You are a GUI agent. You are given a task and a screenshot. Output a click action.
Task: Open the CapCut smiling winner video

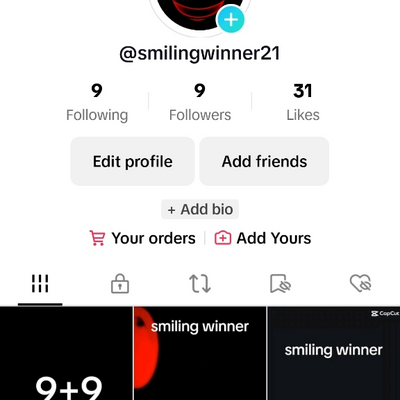tap(334, 353)
